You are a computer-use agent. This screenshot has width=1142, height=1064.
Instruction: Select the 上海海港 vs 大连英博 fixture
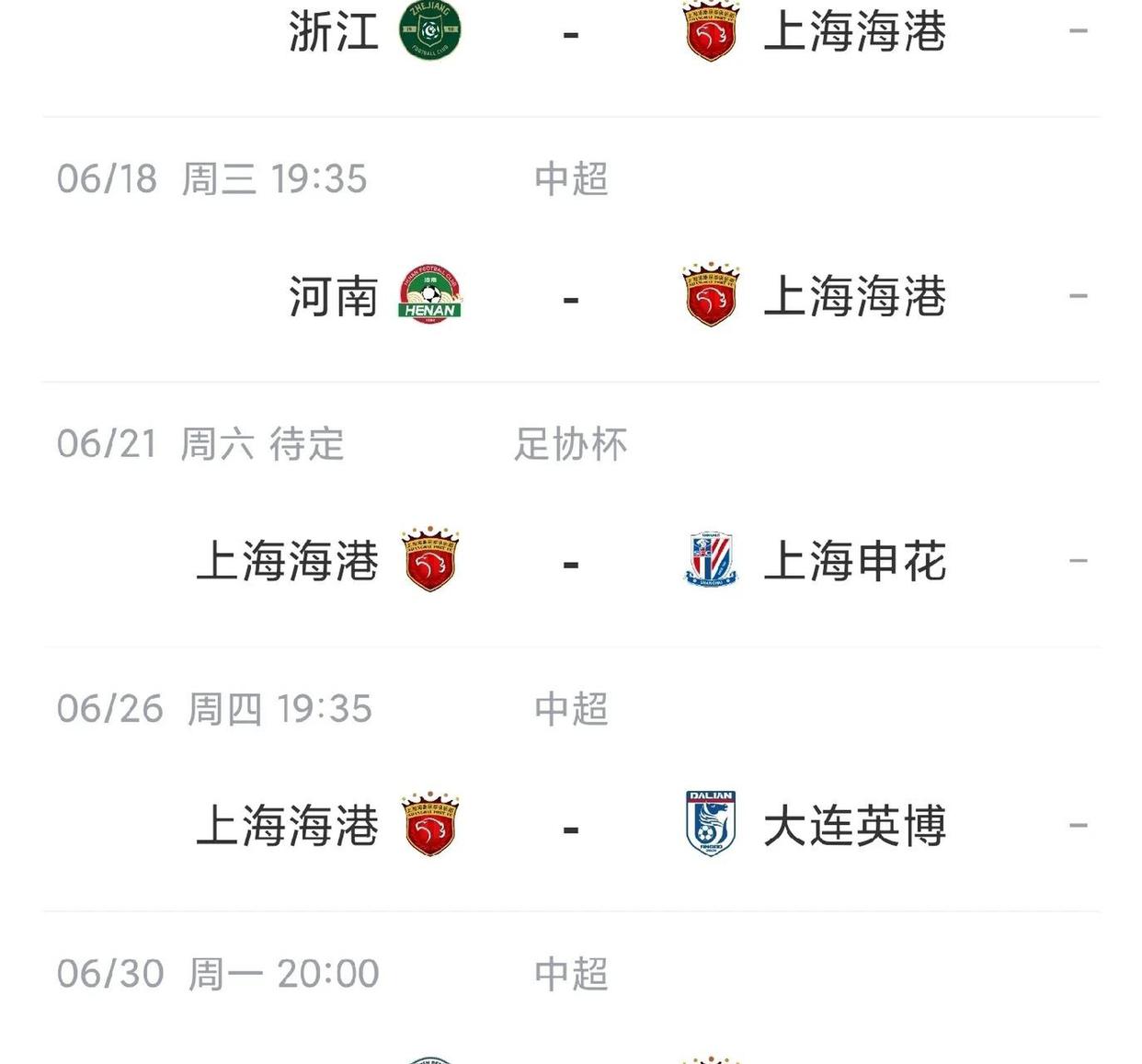570,827
